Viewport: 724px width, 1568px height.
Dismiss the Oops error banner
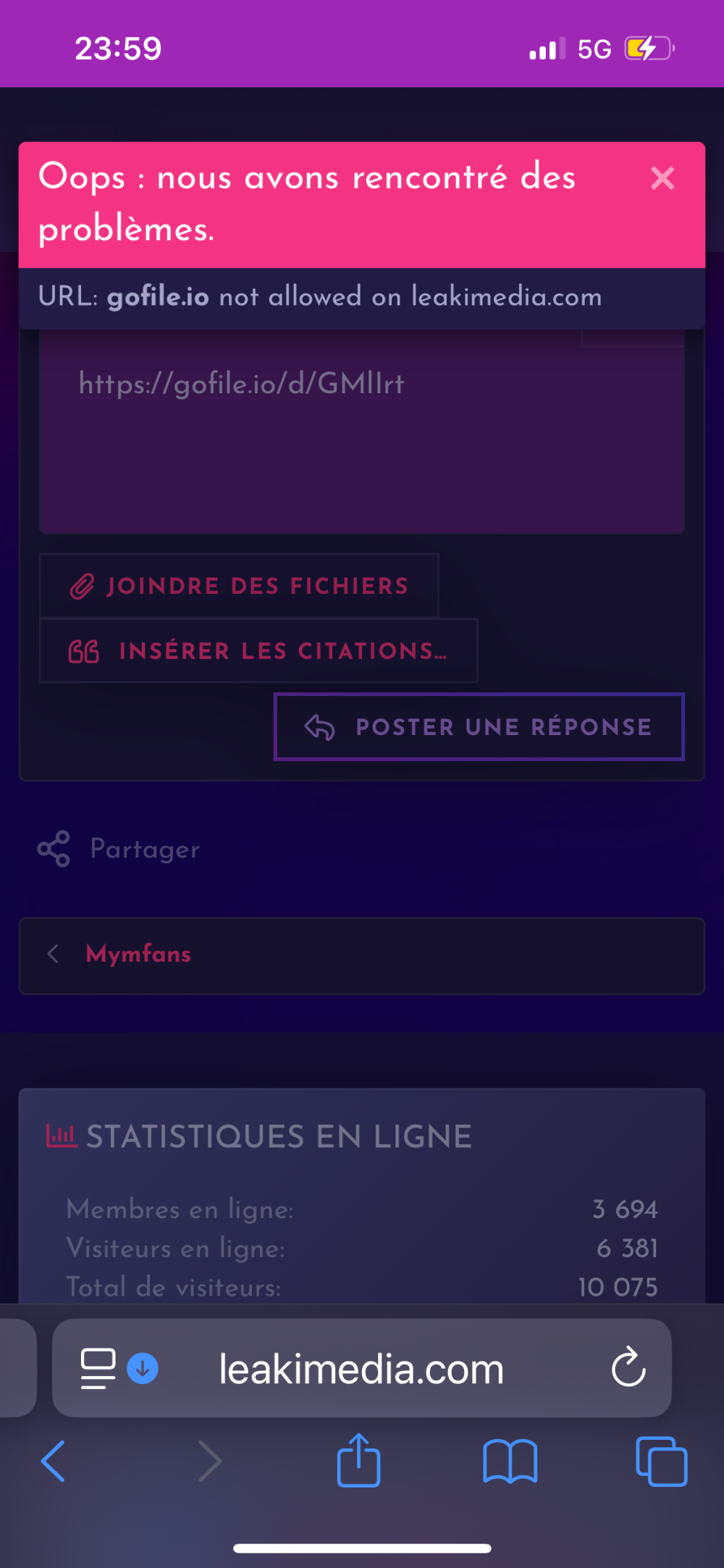pyautogui.click(x=662, y=178)
